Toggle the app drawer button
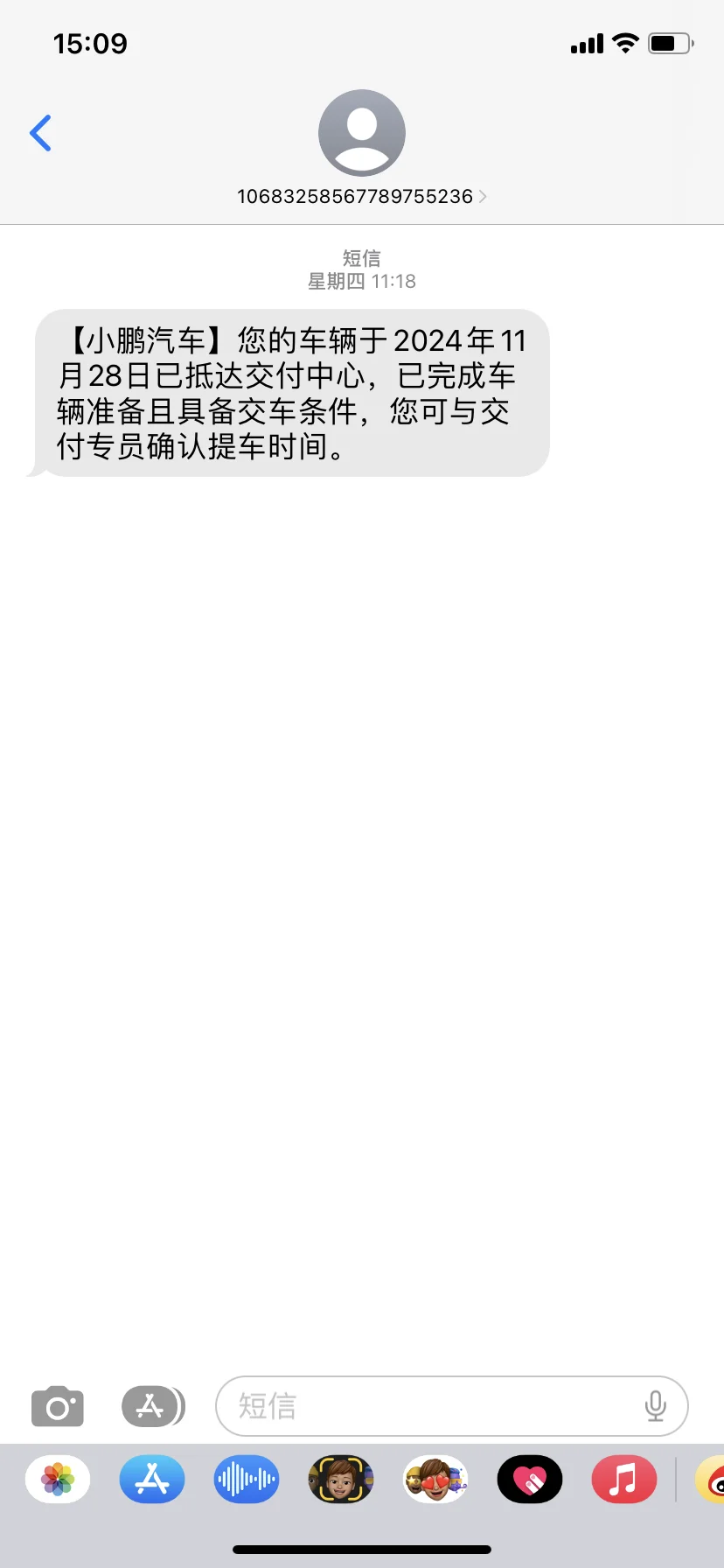The width and height of the screenshot is (724, 1568). 153,1406
